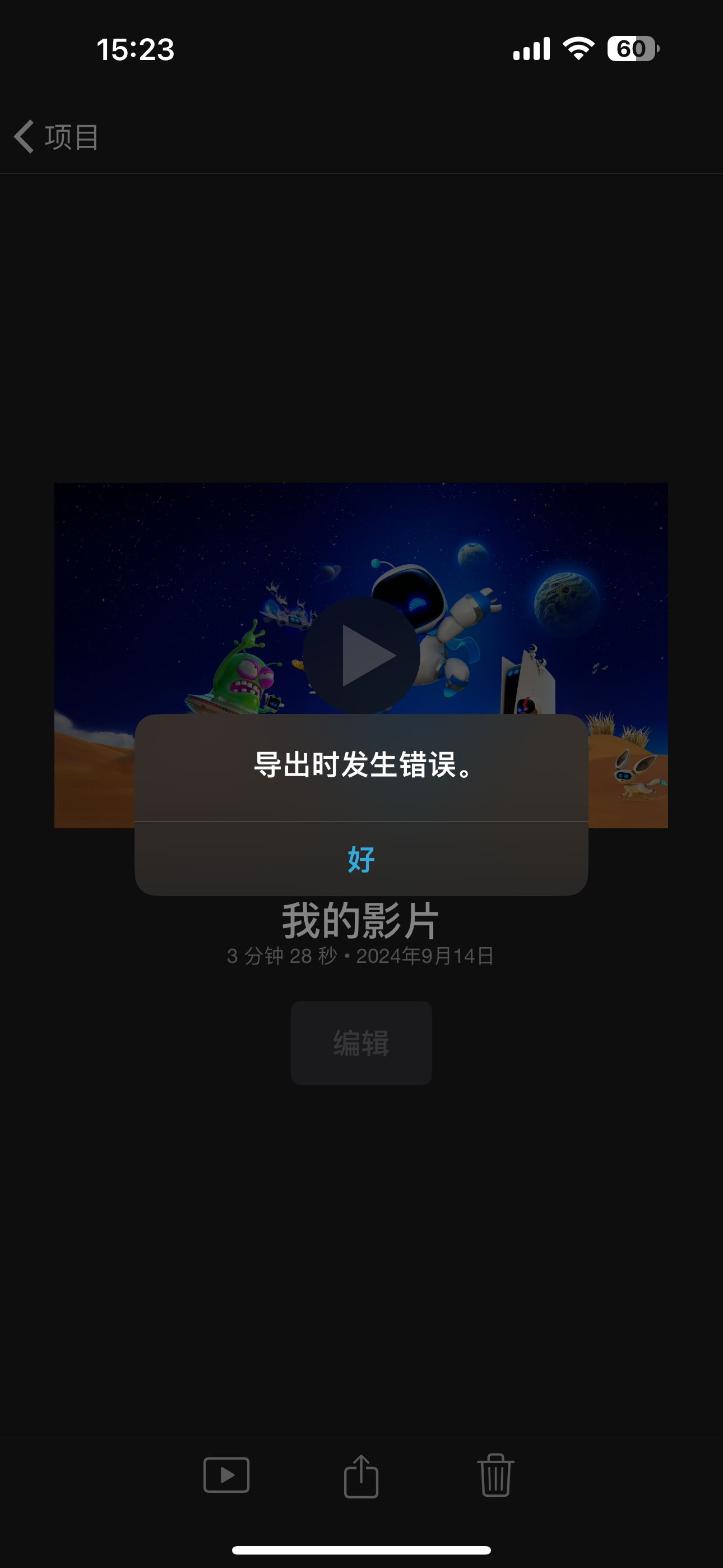Play movie fullscreen from bottom toolbar
Image resolution: width=723 pixels, height=1568 pixels.
226,1475
